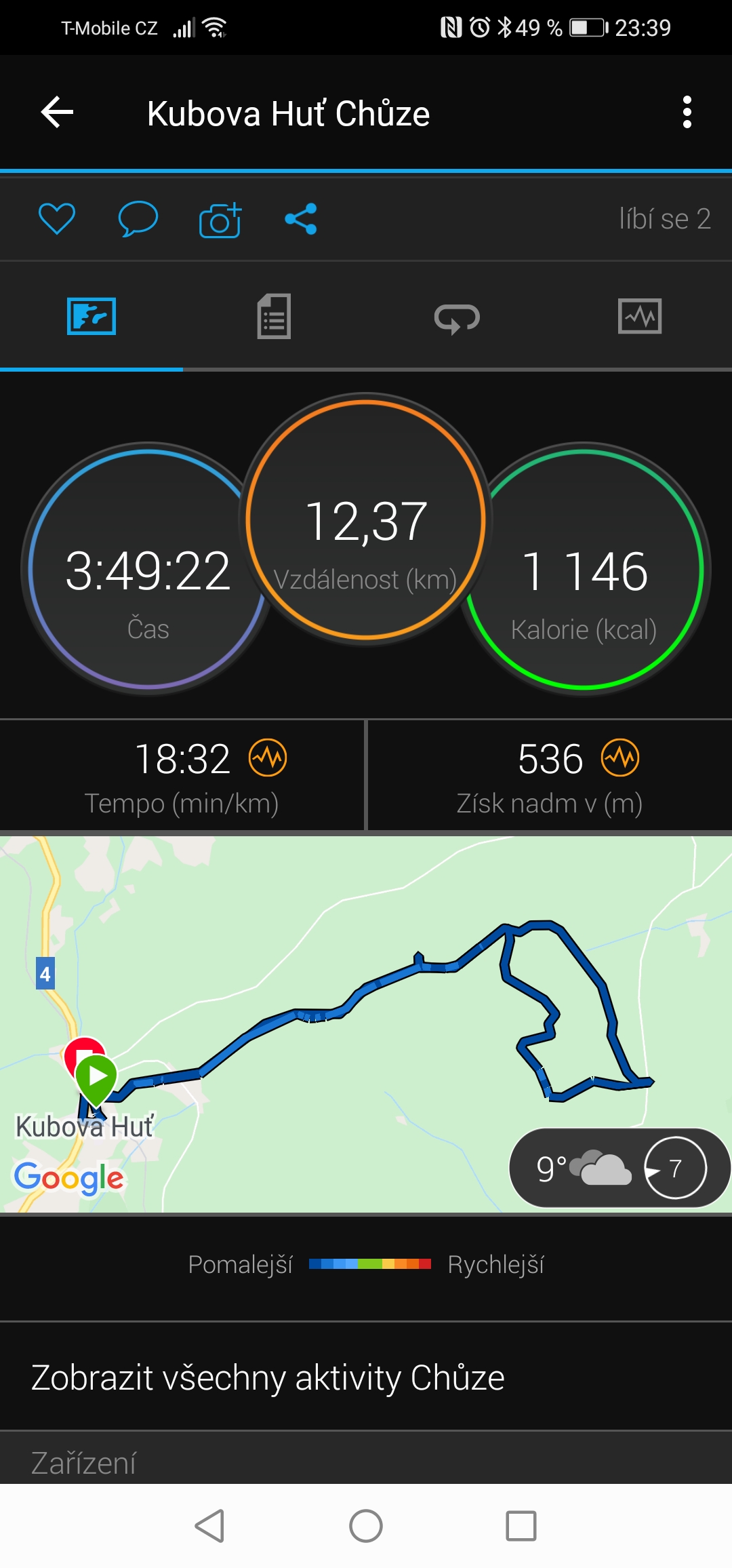
Task: Open the weather badge showing 9°
Action: pyautogui.click(x=619, y=1168)
